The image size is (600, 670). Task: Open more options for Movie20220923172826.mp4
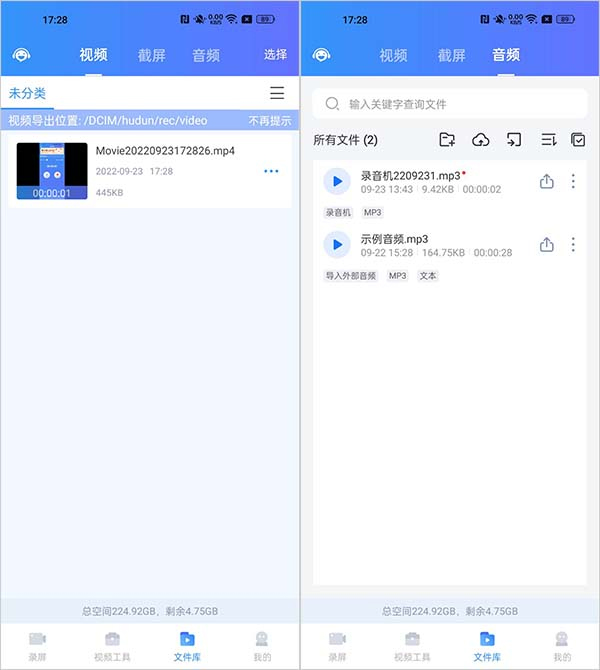271,171
